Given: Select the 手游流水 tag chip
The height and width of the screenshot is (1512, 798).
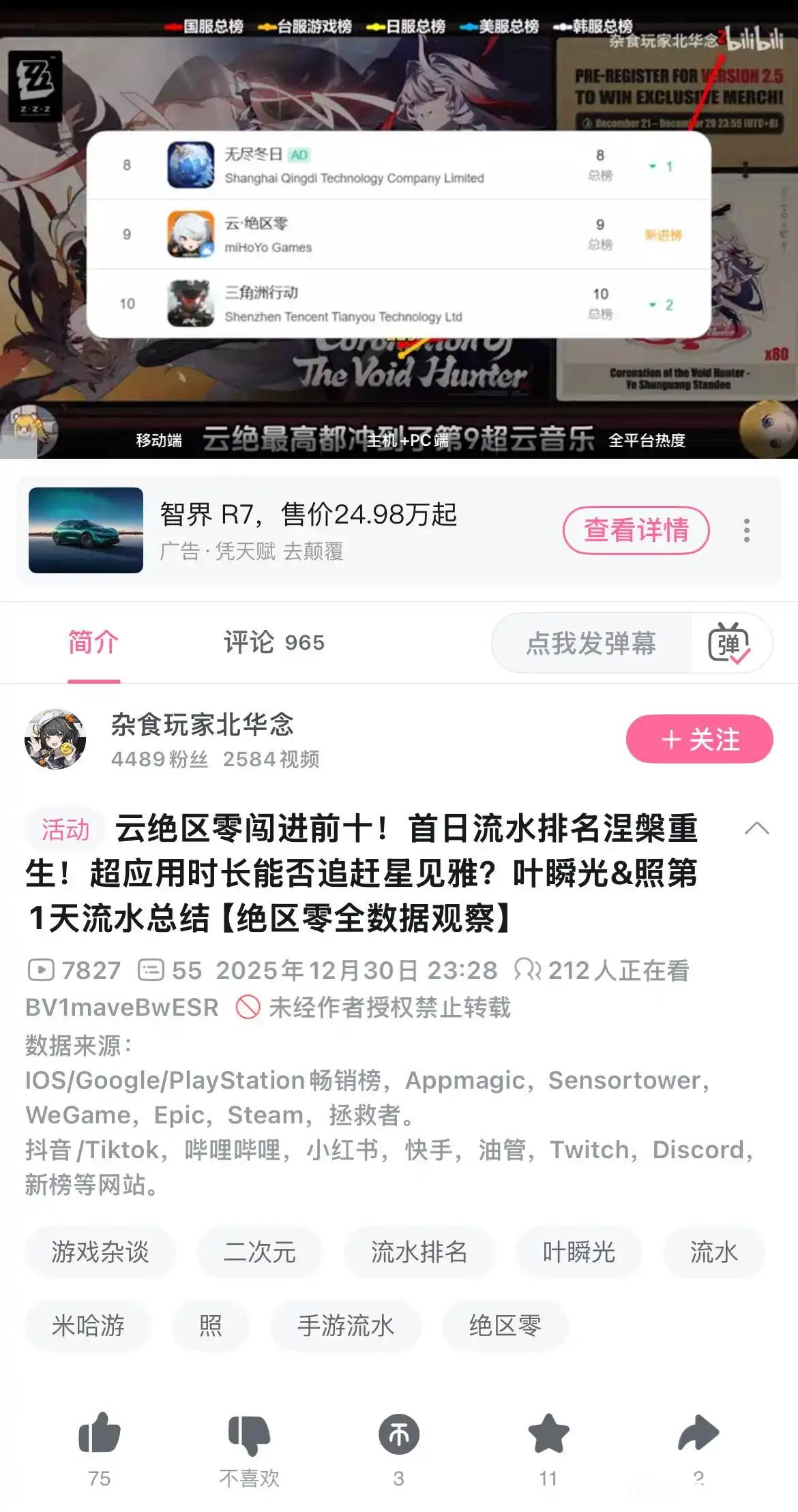Looking at the screenshot, I should (x=346, y=1326).
